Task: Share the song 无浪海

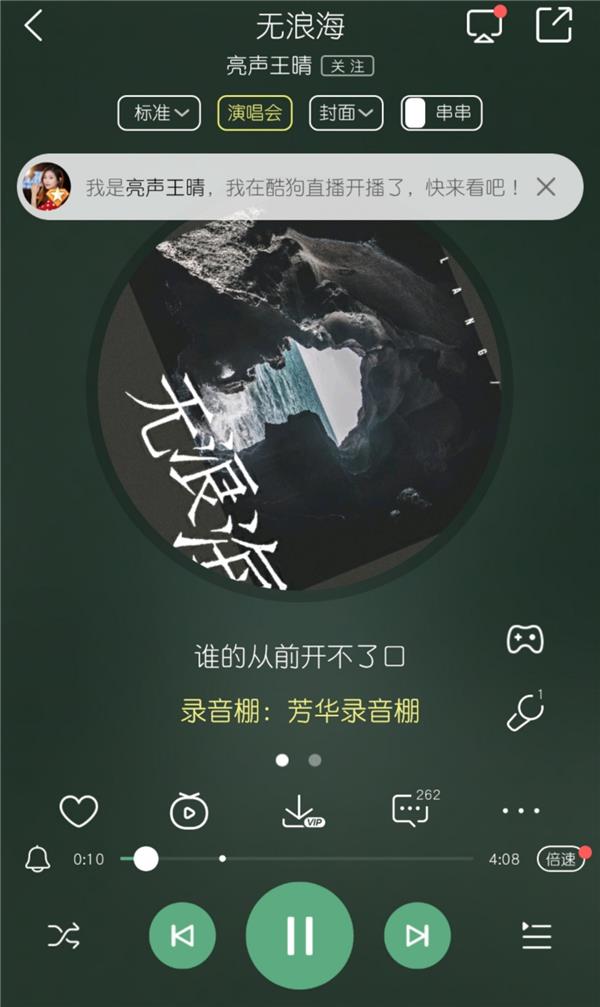Action: 554,25
